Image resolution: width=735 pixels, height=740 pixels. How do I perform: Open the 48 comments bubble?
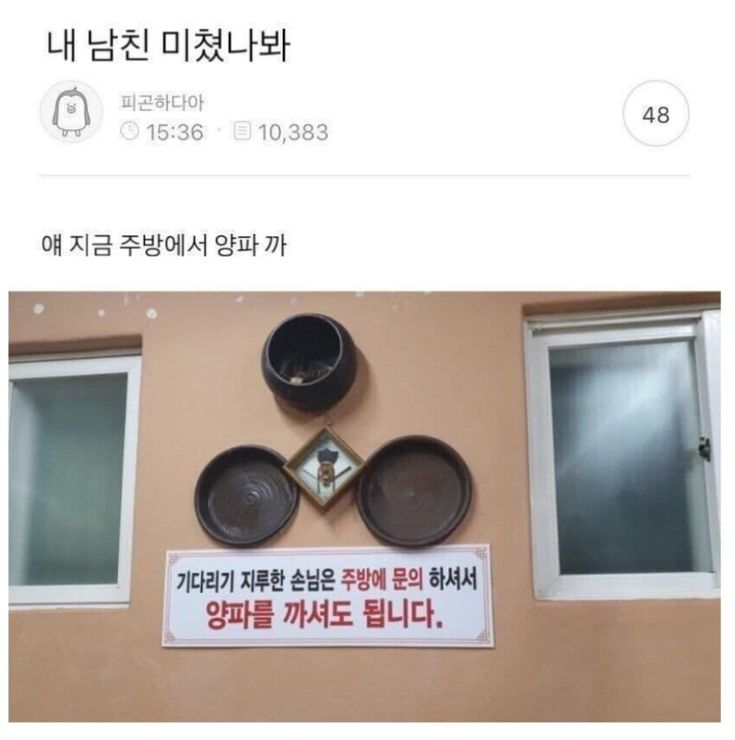656,114
